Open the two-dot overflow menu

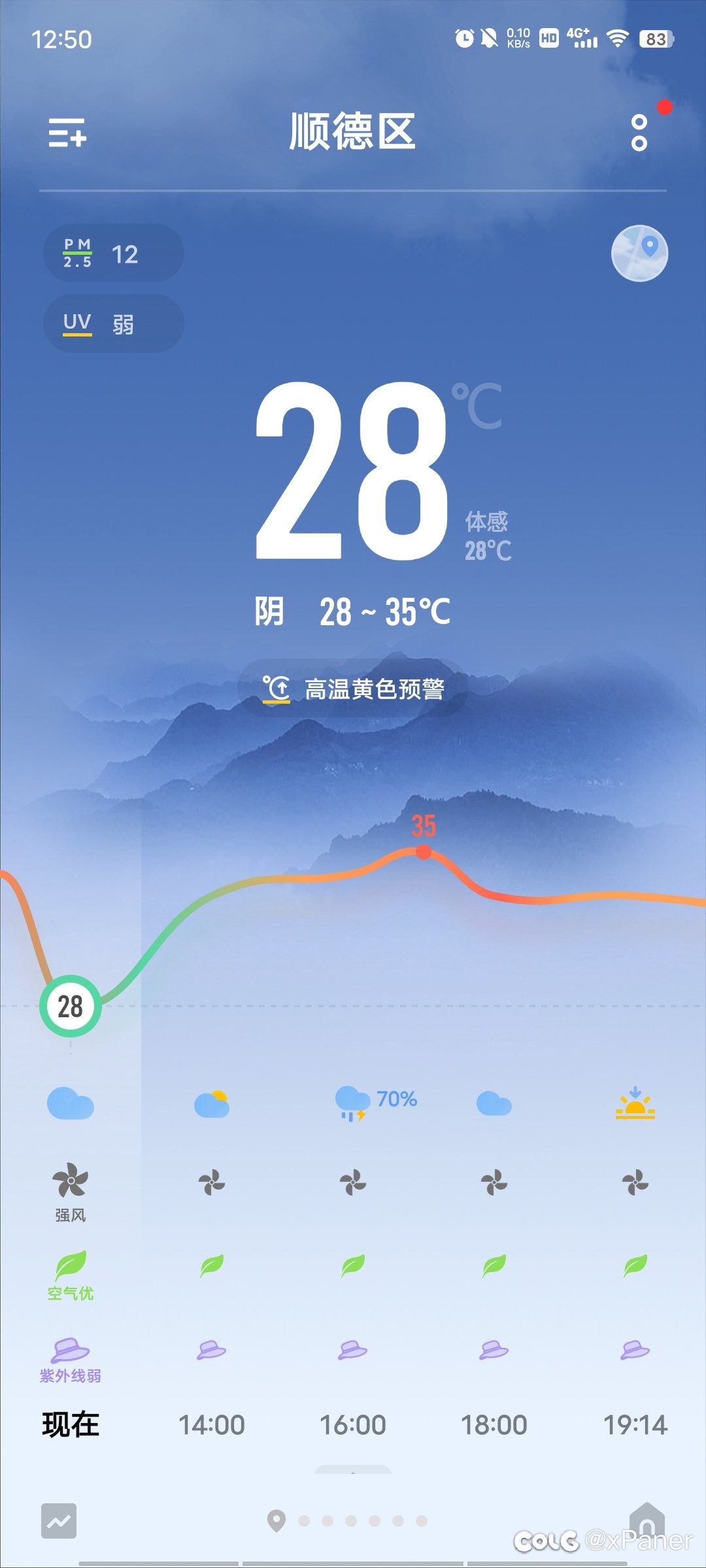click(x=639, y=133)
